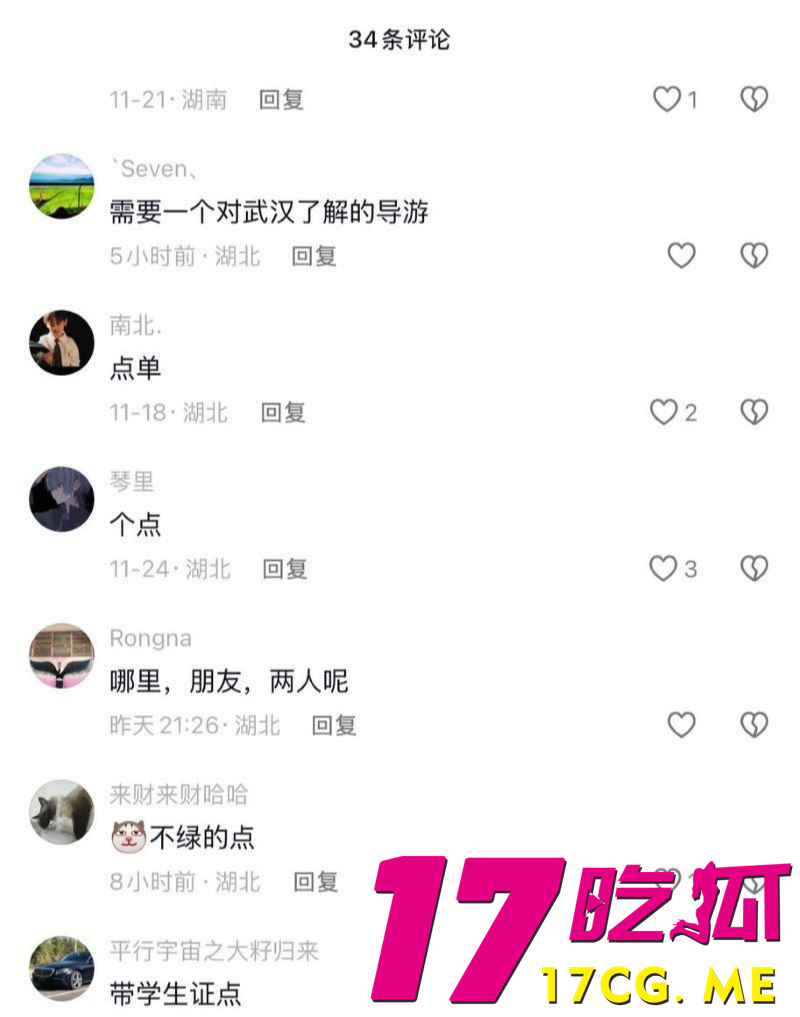800x1017 pixels.
Task: Like 琴里's comment 个点
Action: click(664, 568)
